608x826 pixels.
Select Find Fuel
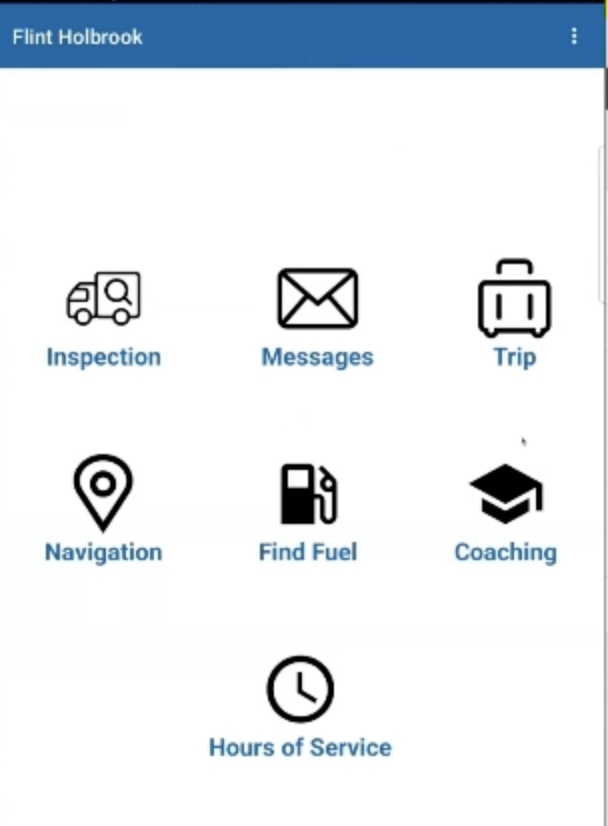[308, 510]
